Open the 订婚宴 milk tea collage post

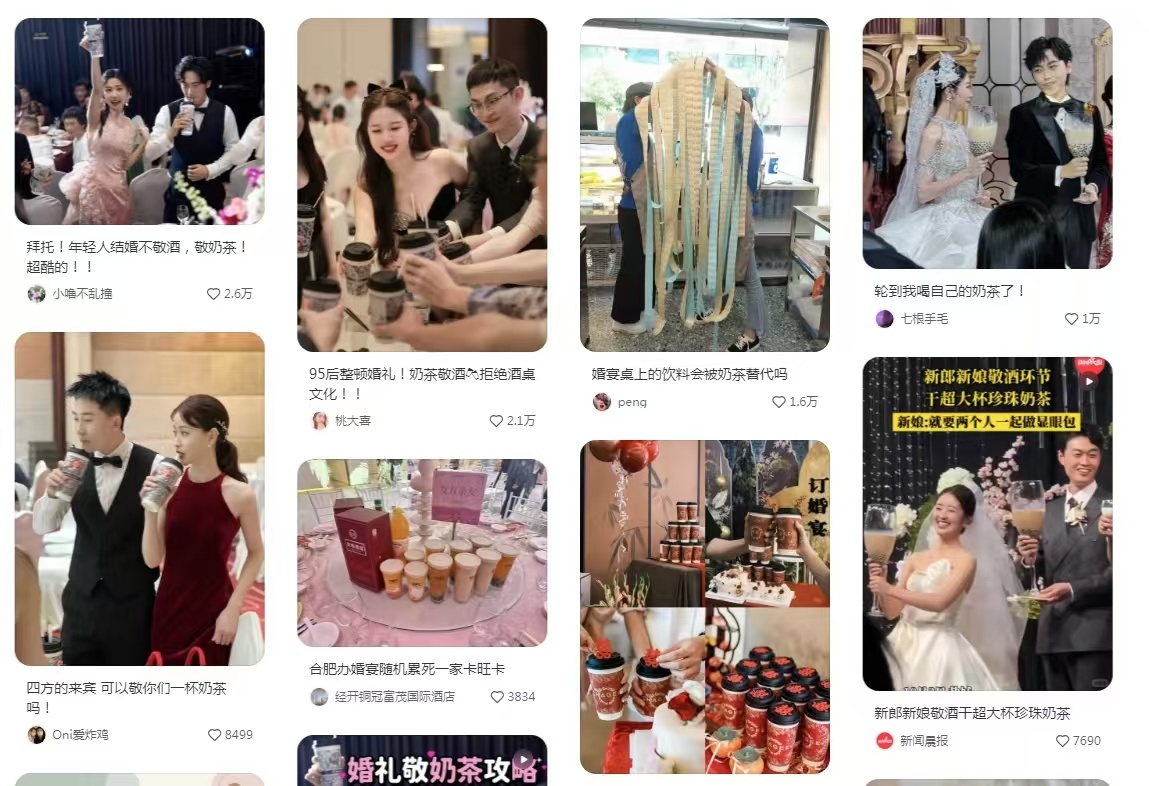(x=704, y=607)
